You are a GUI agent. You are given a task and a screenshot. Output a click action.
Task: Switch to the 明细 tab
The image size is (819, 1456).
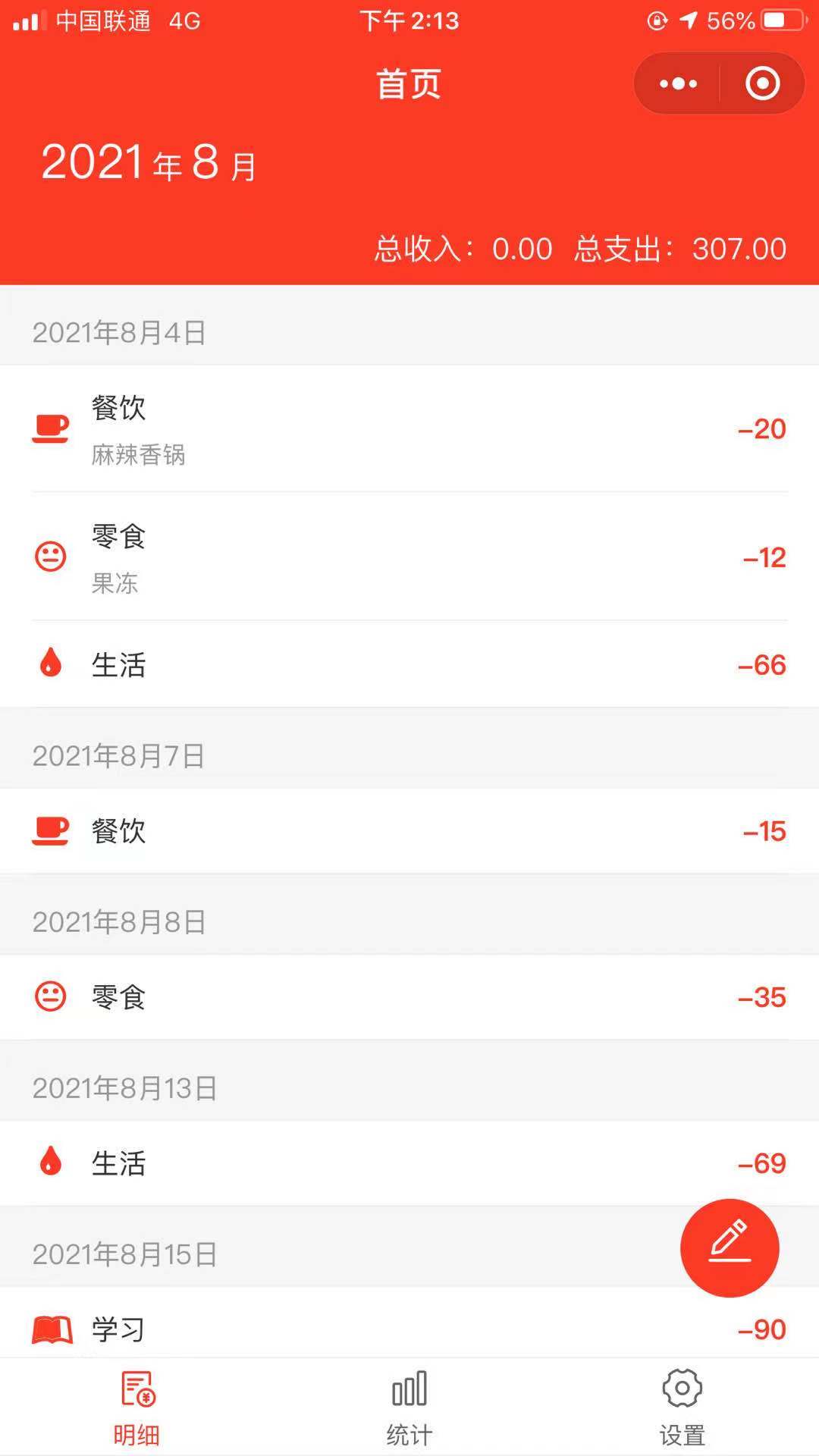[136, 1408]
